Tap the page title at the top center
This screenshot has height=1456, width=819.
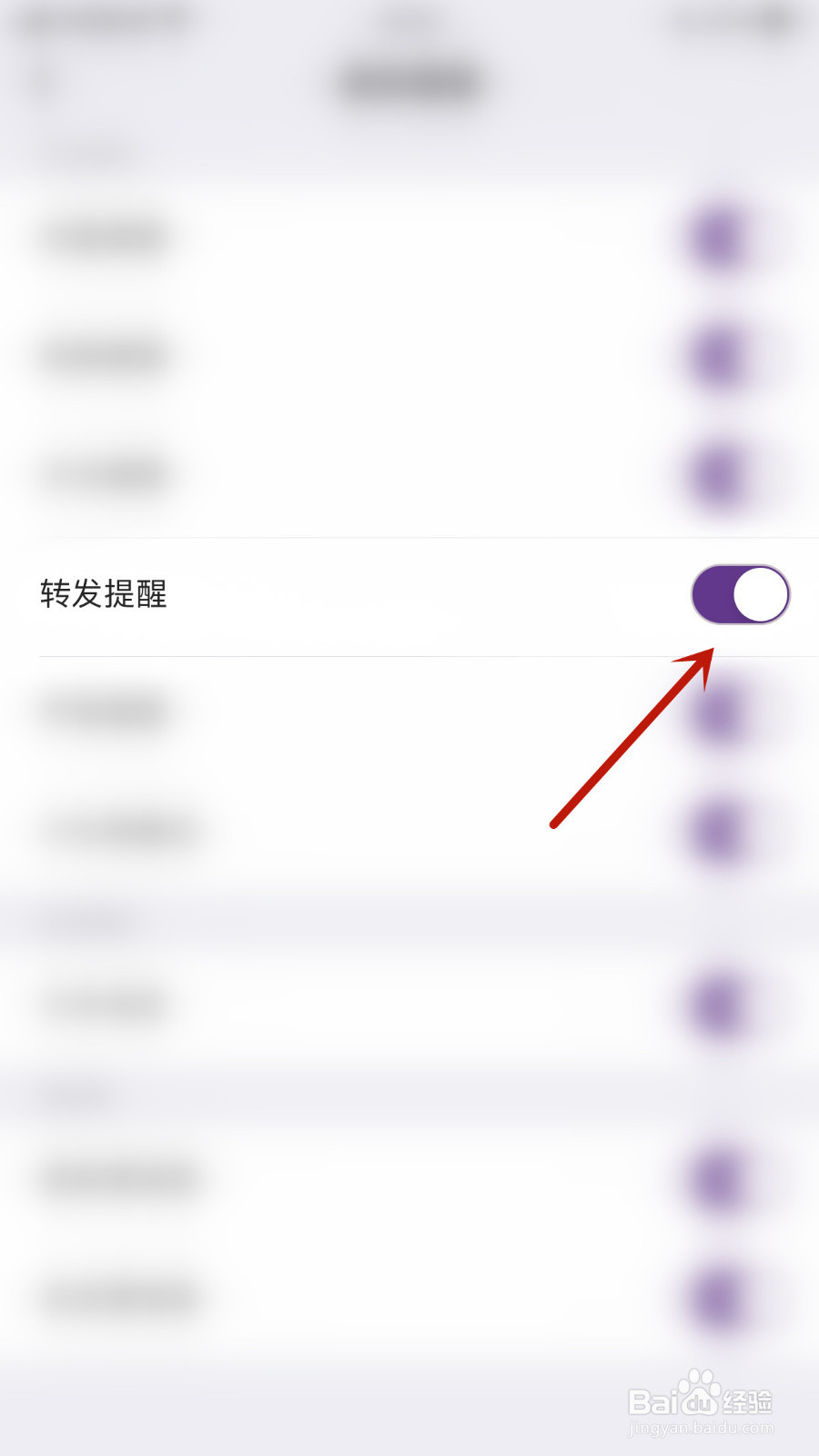click(x=409, y=80)
